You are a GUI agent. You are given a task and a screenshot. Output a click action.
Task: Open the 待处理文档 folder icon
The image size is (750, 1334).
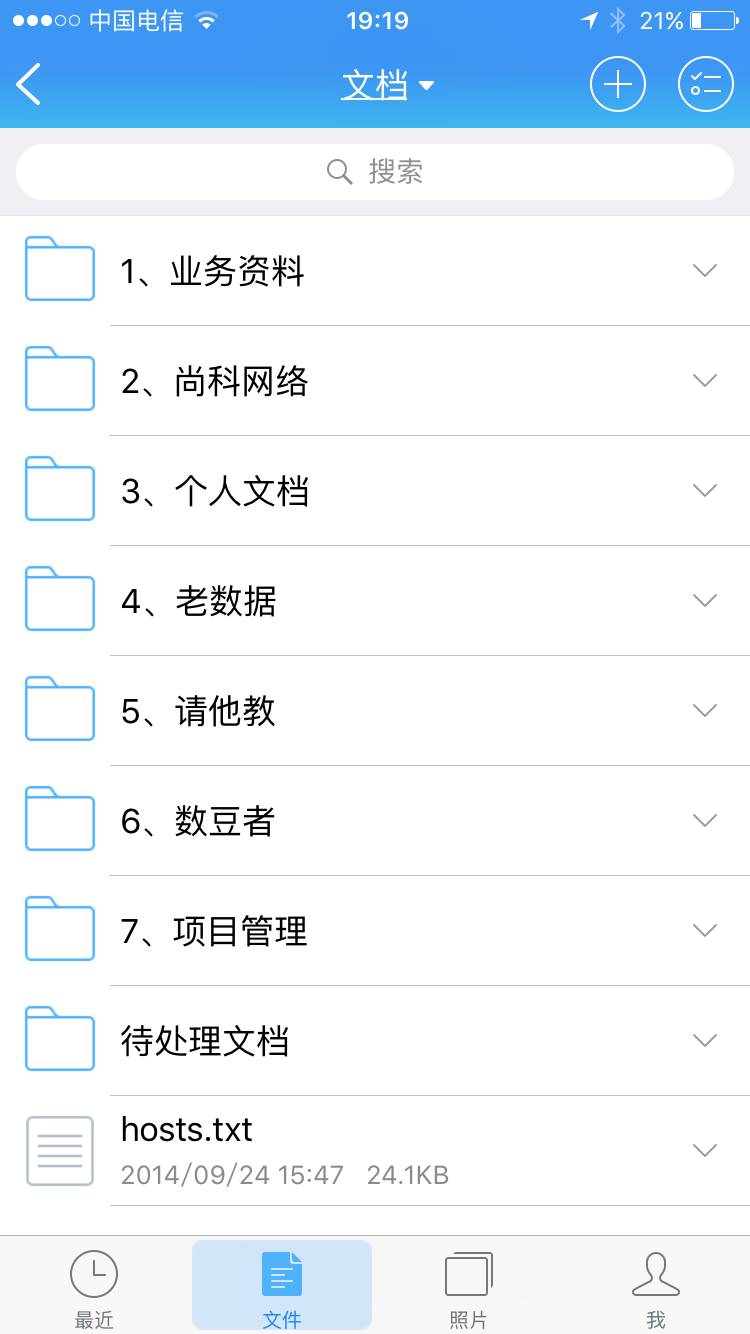click(59, 1040)
